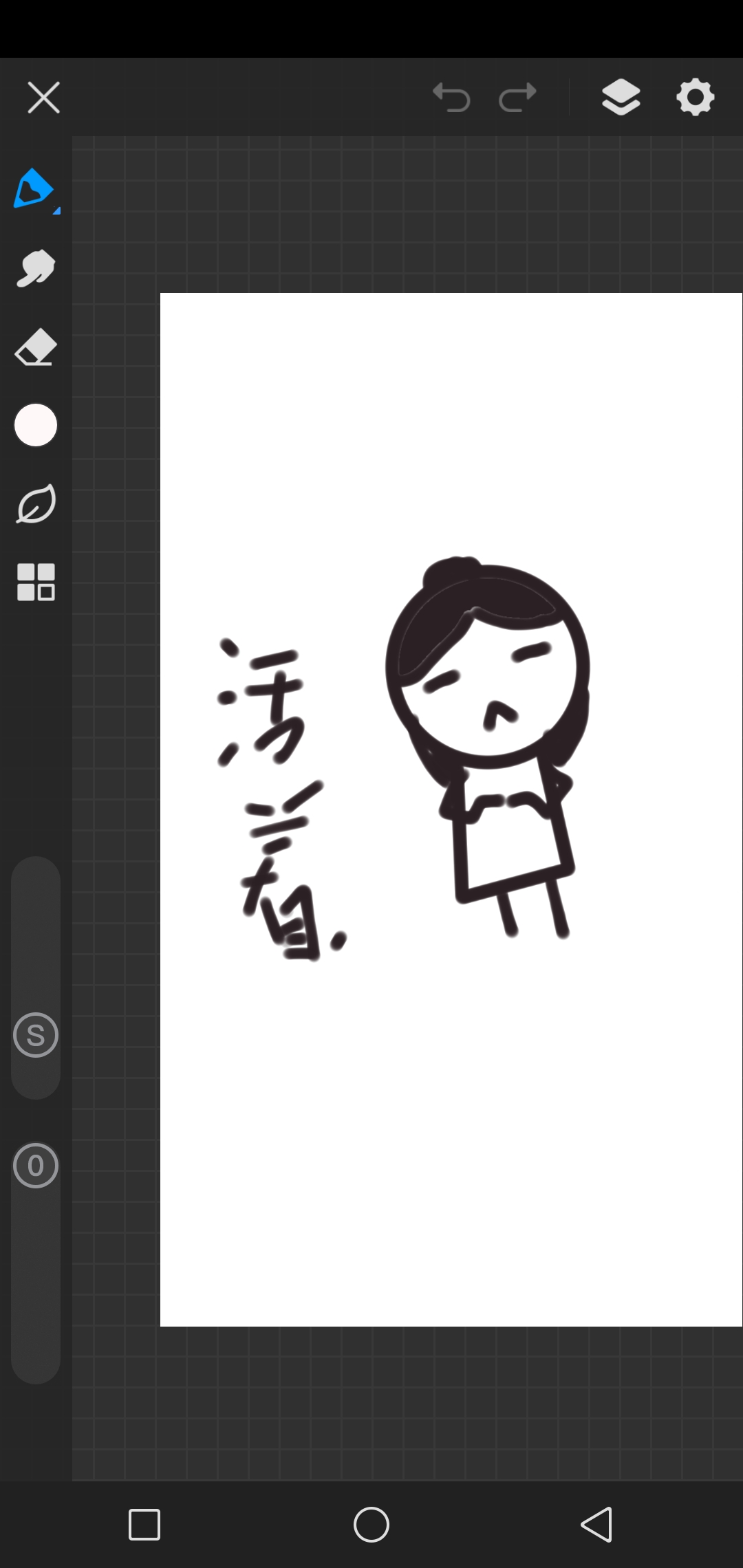Open the grid layout tool panel

click(x=35, y=582)
